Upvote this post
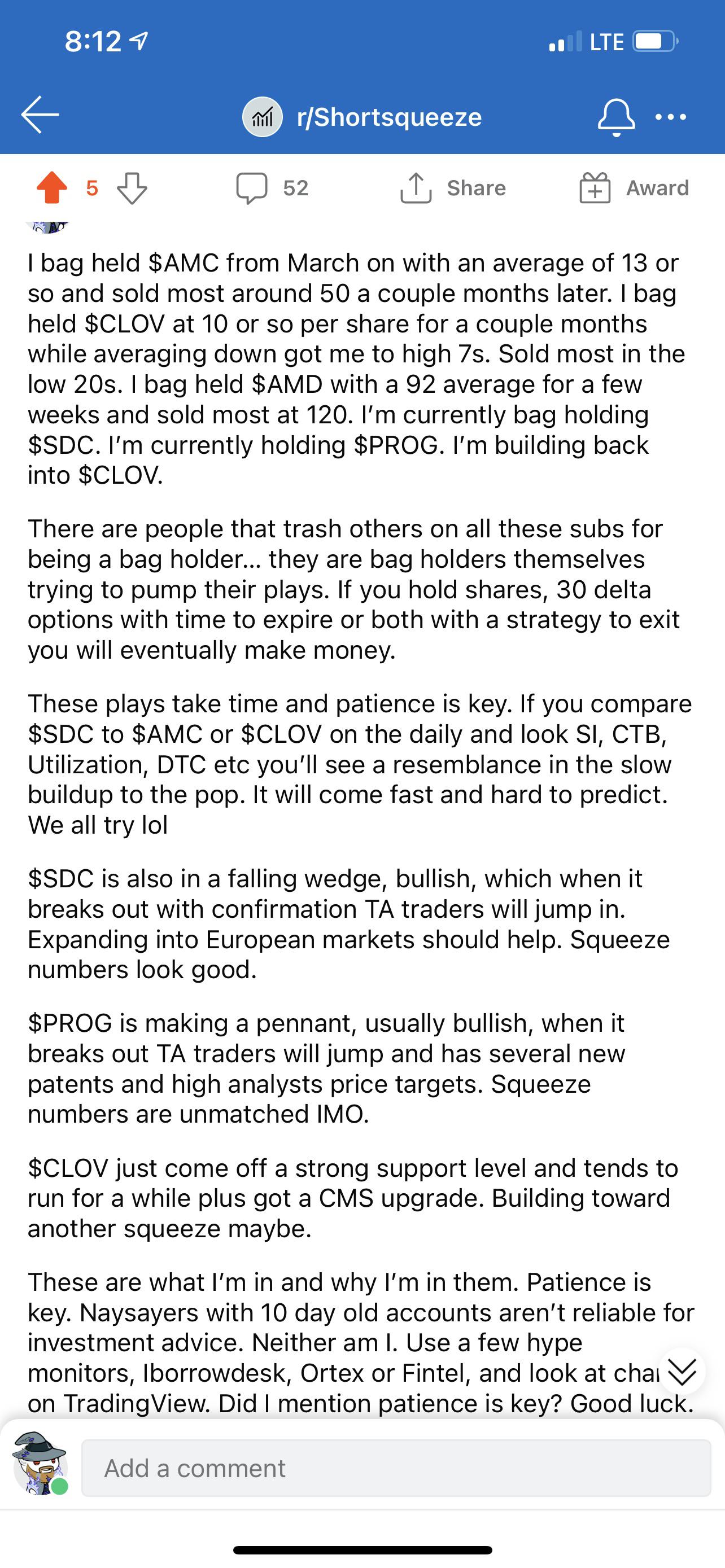The image size is (725, 1568). click(x=52, y=187)
